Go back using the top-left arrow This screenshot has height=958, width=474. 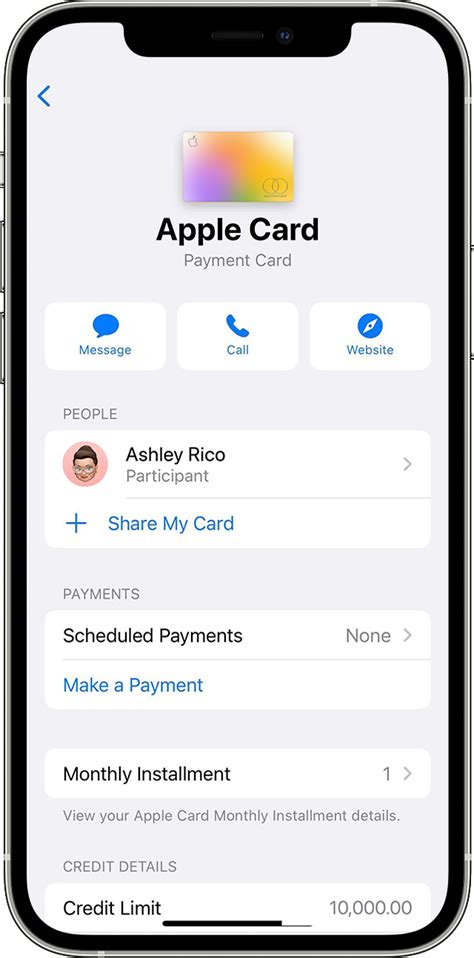(44, 97)
